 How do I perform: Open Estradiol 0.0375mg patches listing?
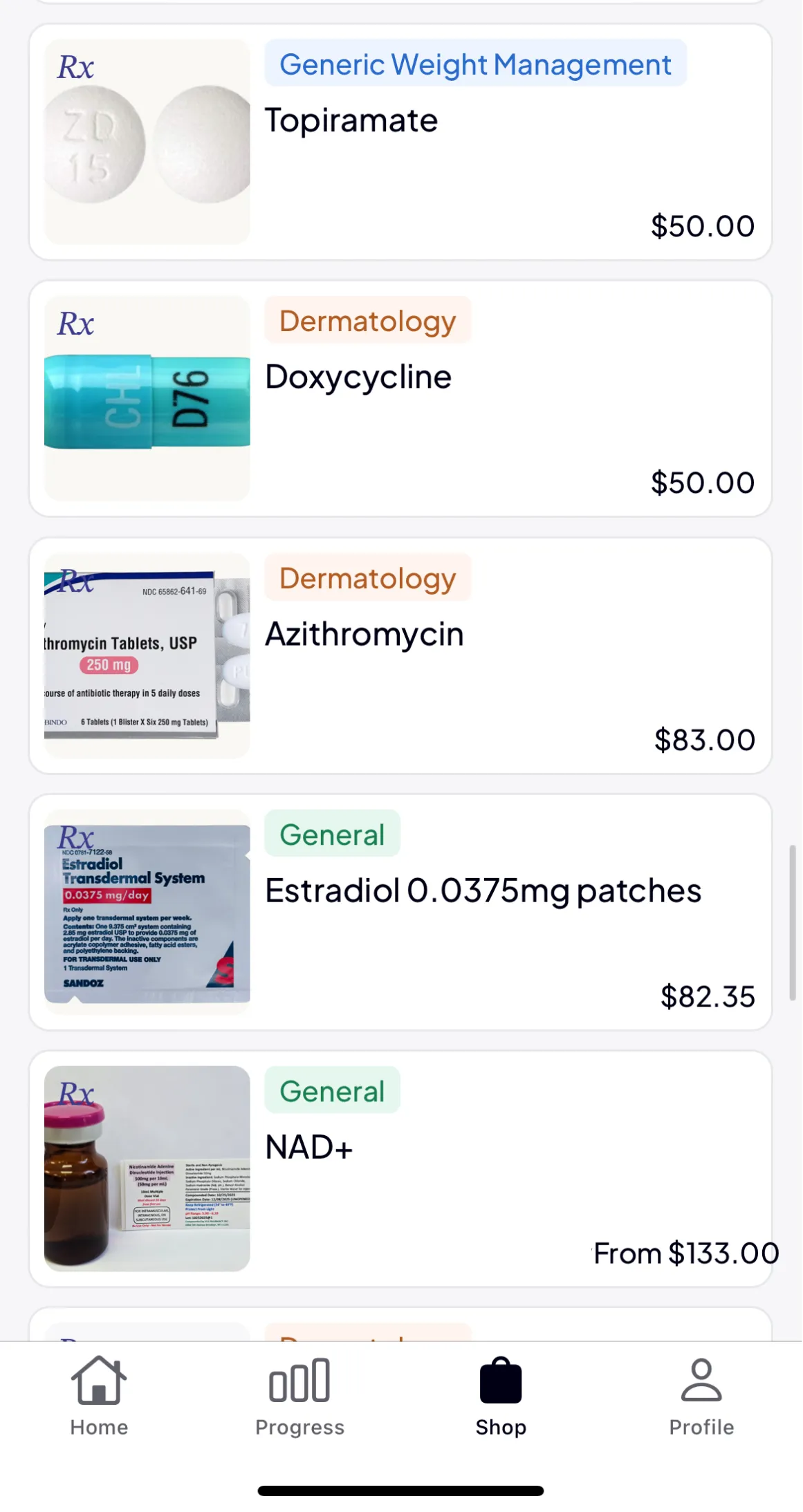tap(400, 912)
